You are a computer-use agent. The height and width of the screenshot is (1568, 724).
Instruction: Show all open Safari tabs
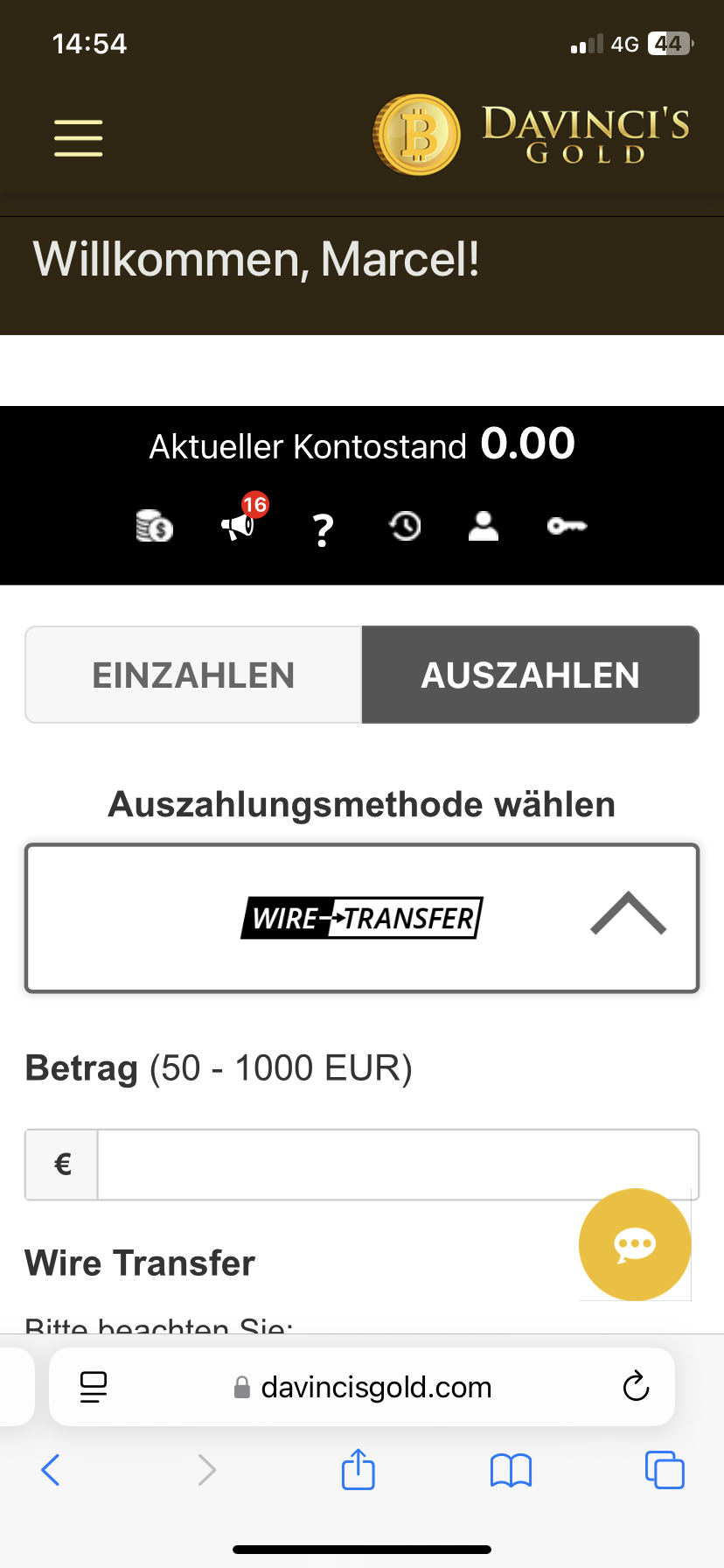[x=665, y=1470]
